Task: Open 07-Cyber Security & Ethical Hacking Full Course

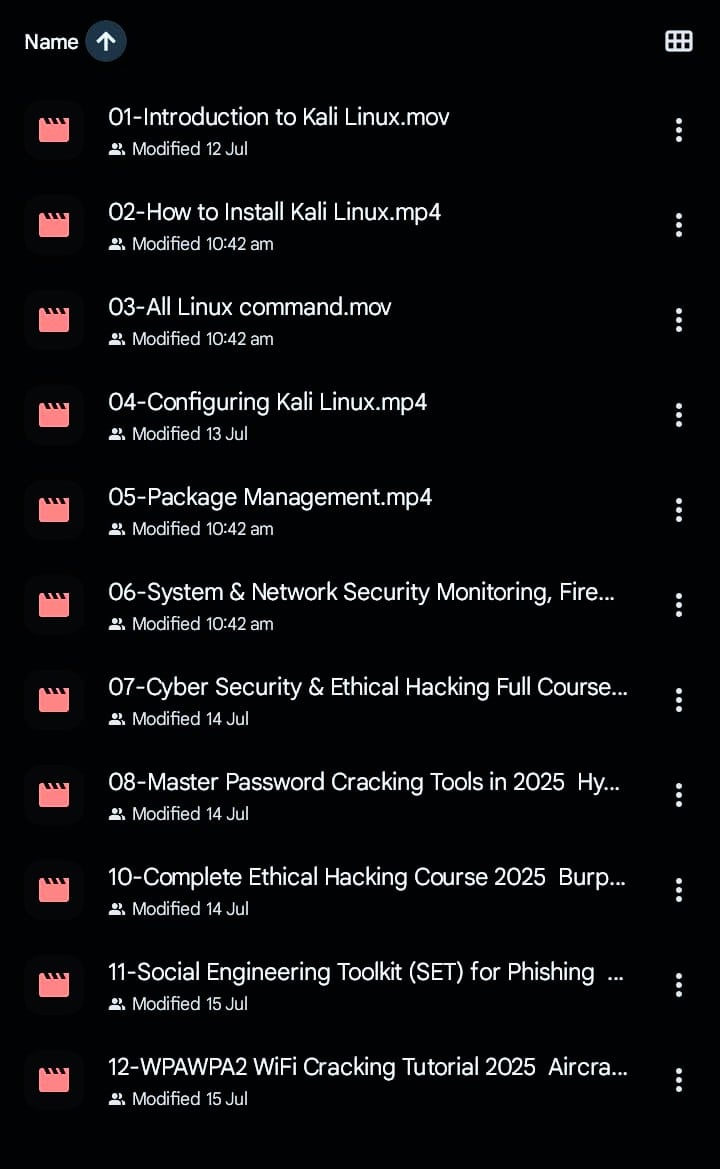Action: click(367, 688)
